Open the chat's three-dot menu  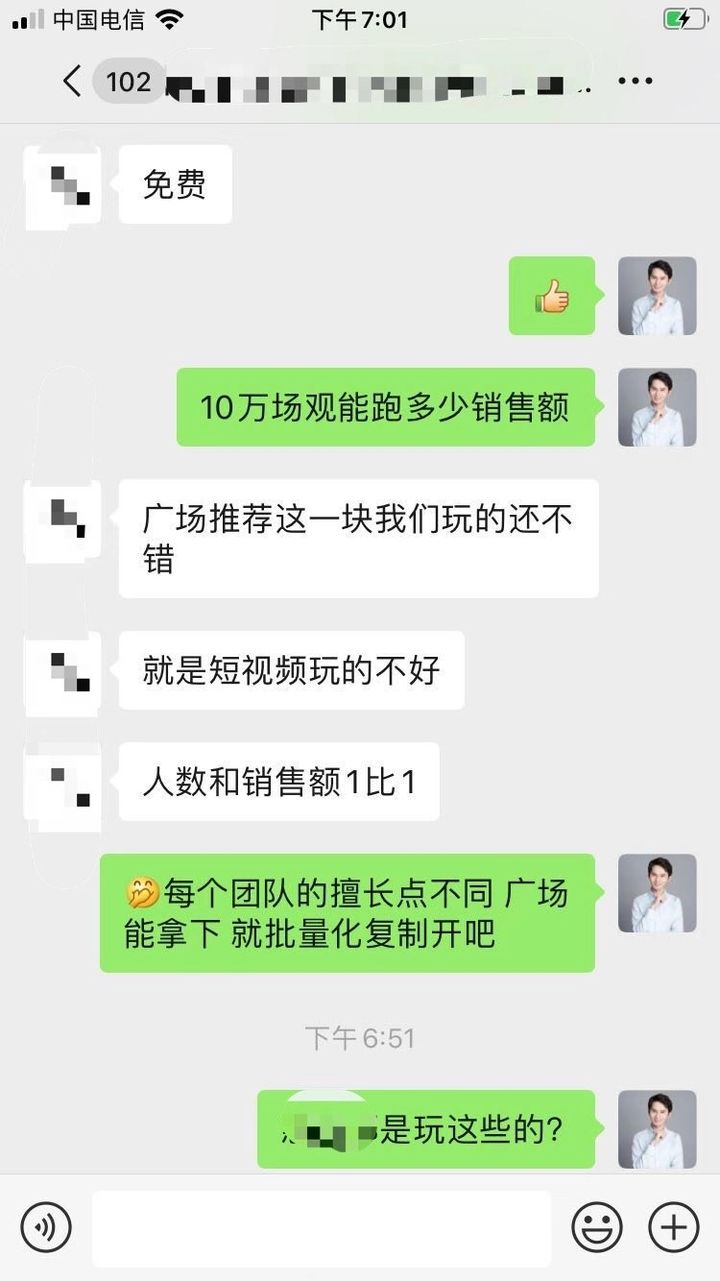coord(635,81)
